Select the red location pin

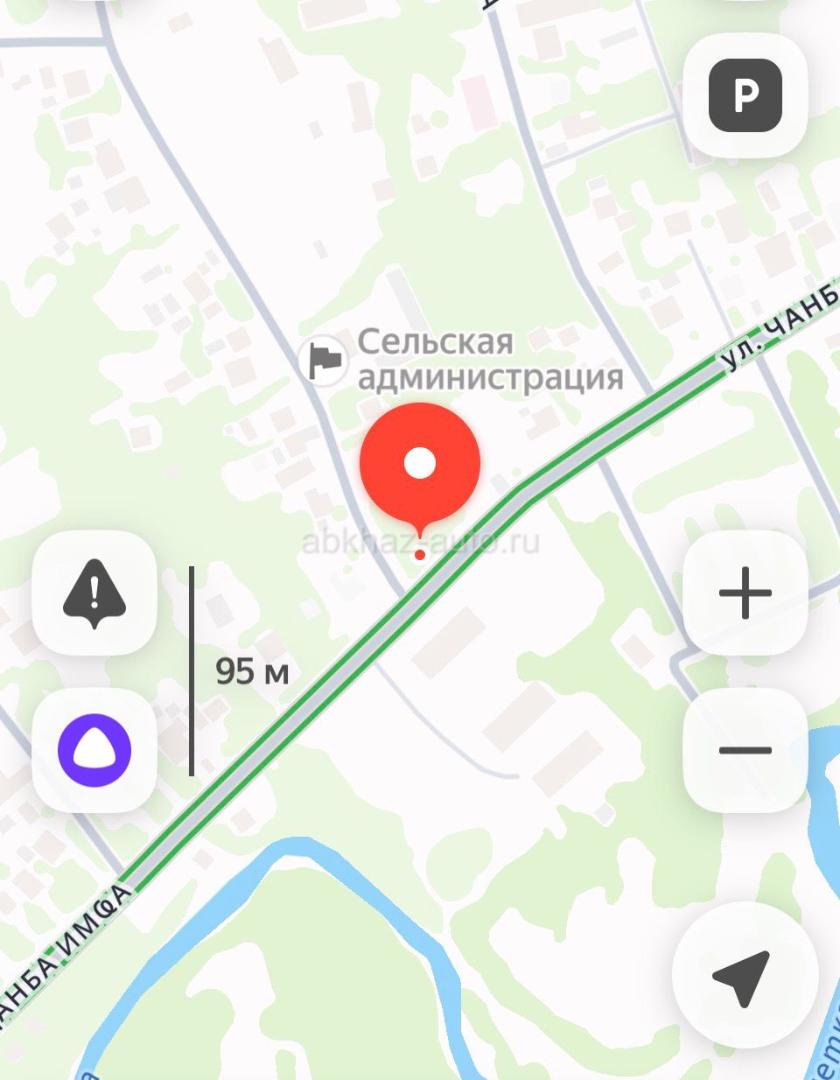(421, 465)
